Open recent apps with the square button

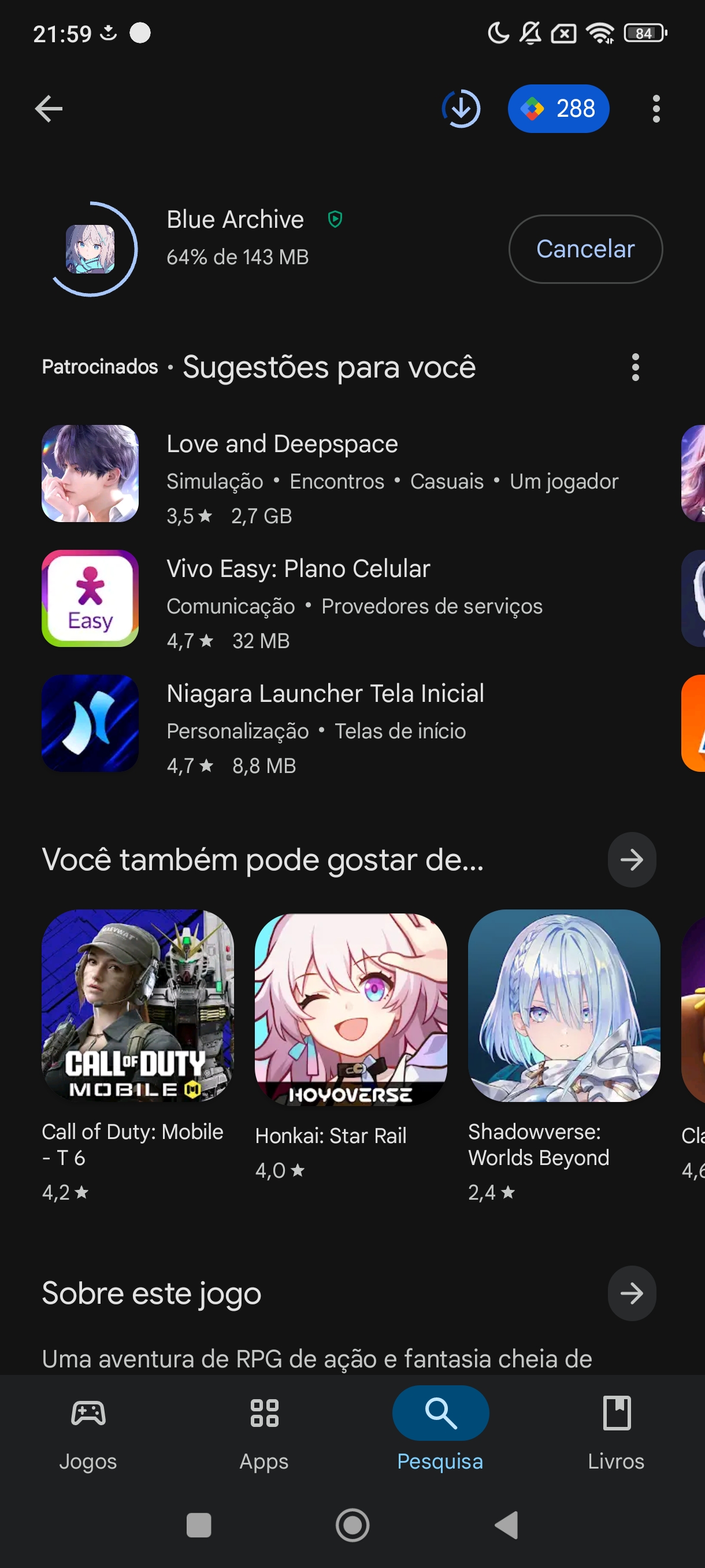click(198, 1525)
